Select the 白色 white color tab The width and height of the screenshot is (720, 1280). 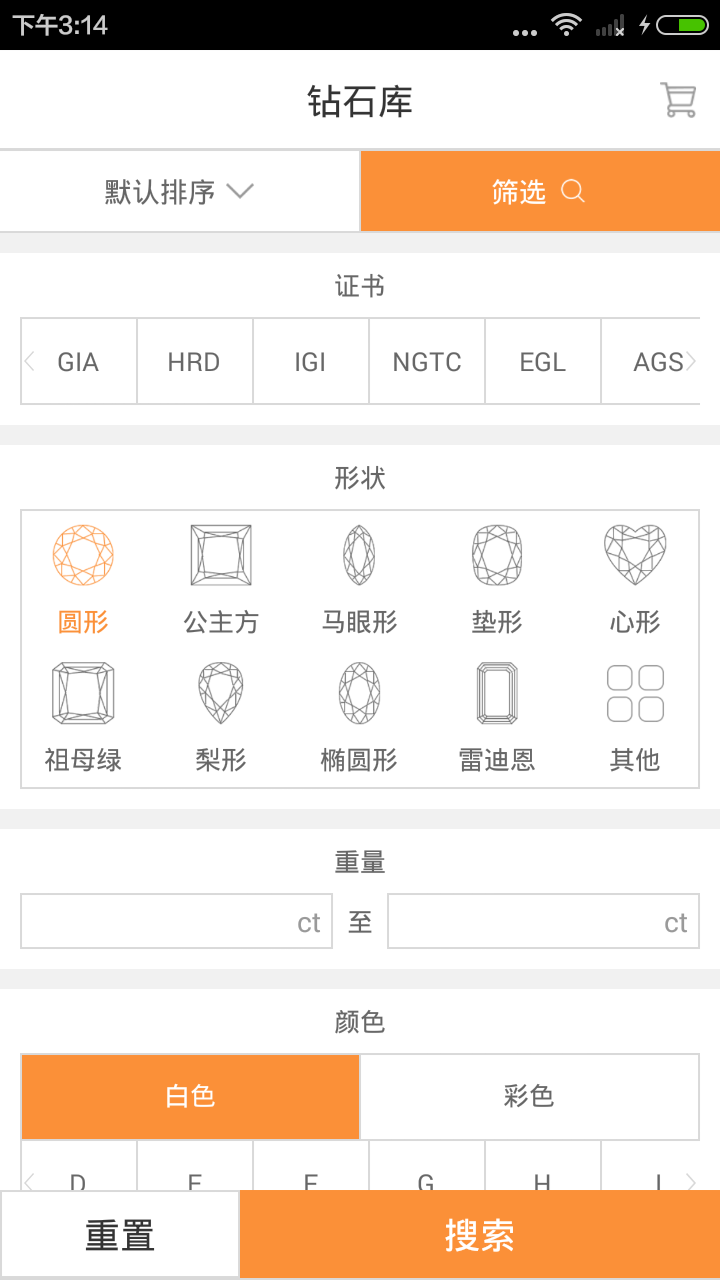[x=190, y=1096]
